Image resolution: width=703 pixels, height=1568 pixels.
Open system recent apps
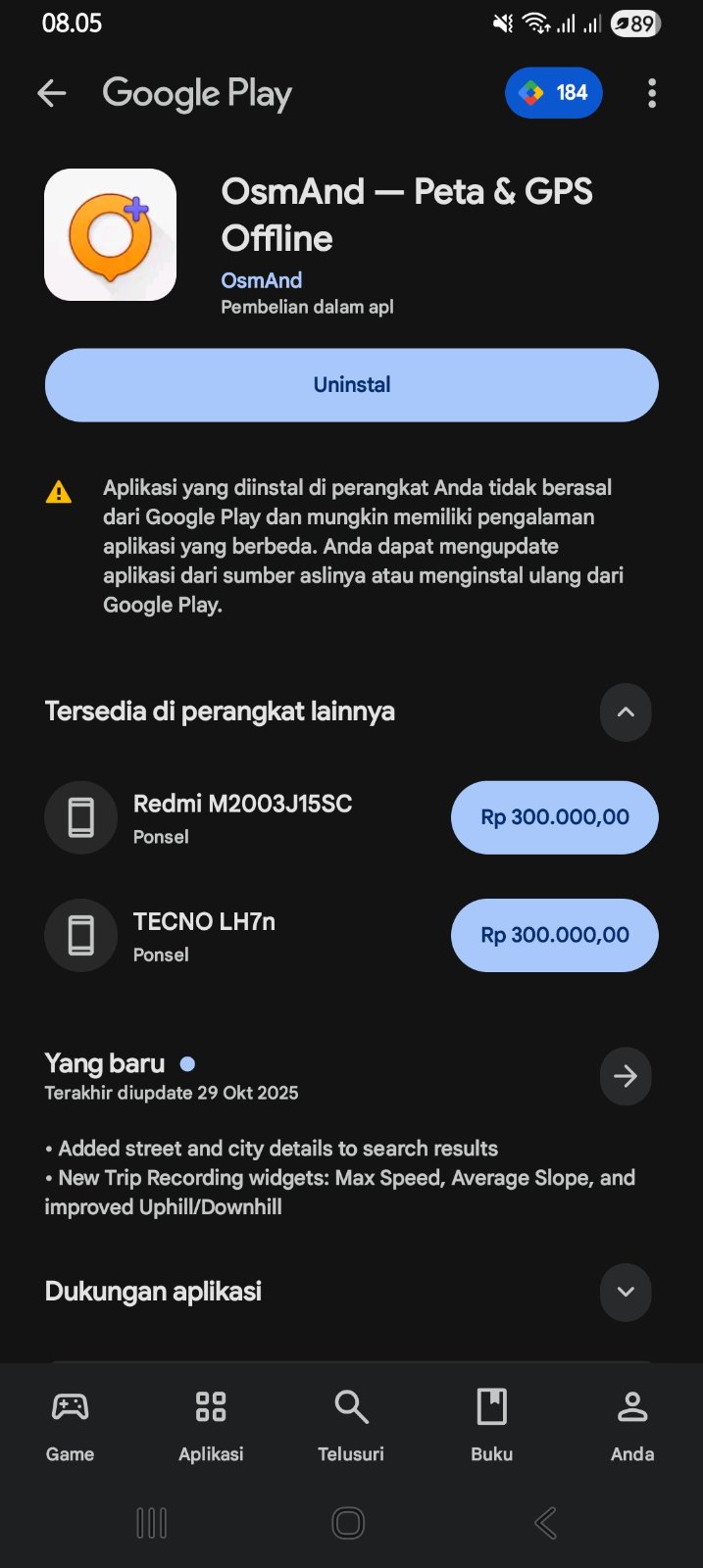[x=151, y=1523]
